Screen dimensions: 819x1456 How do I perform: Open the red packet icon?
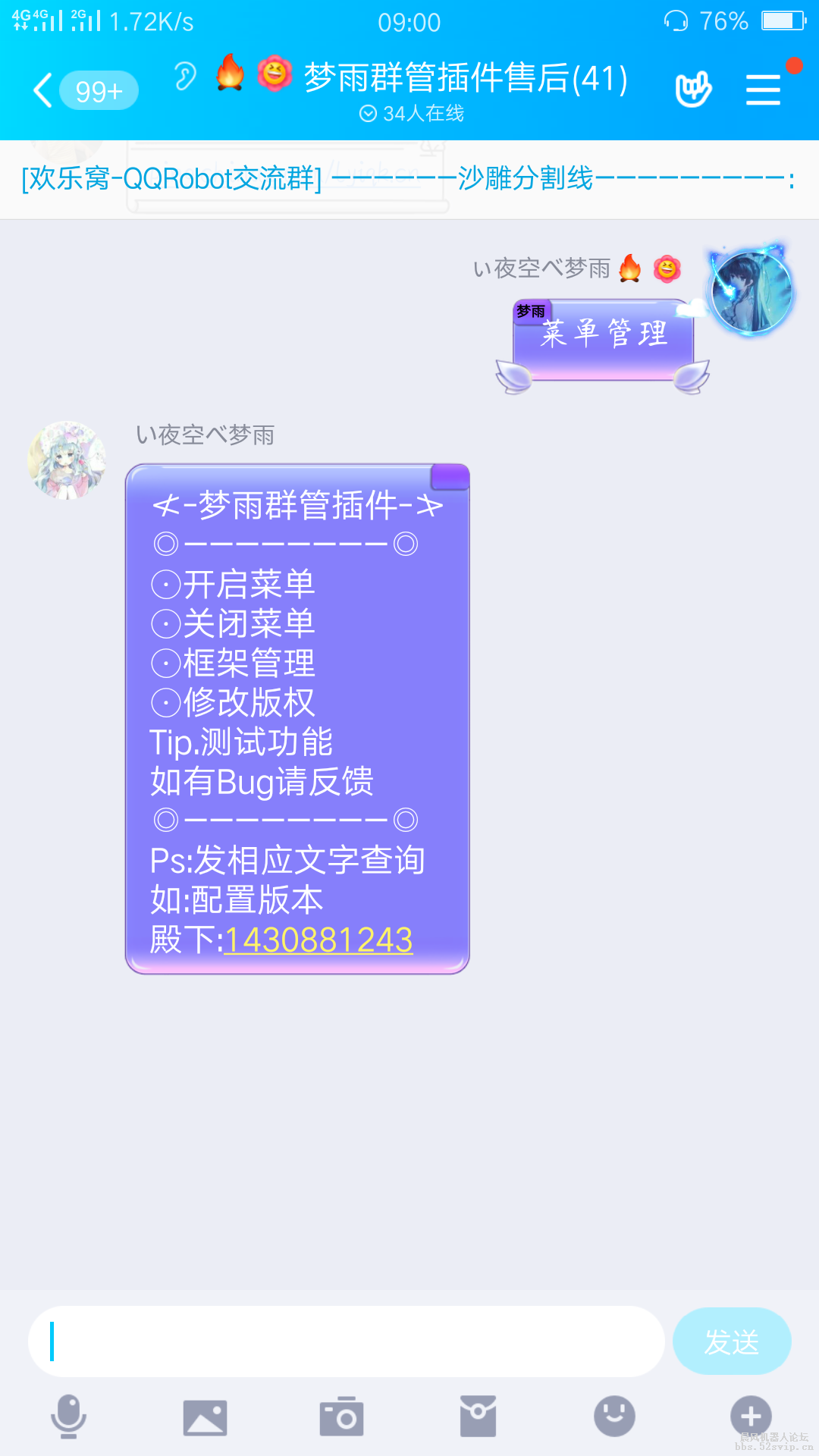(478, 1415)
